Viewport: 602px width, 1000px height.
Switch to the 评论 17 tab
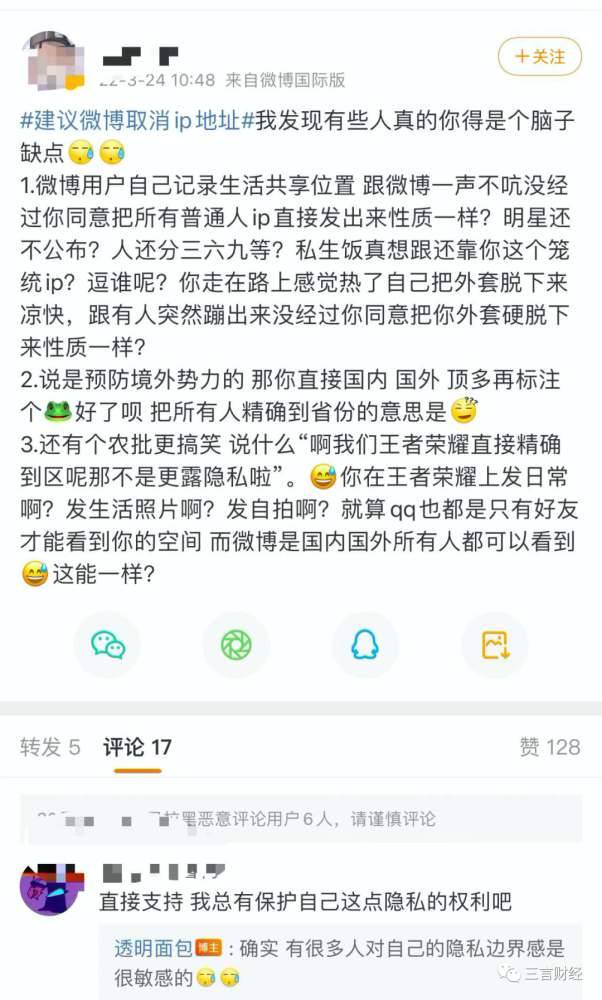pos(137,747)
